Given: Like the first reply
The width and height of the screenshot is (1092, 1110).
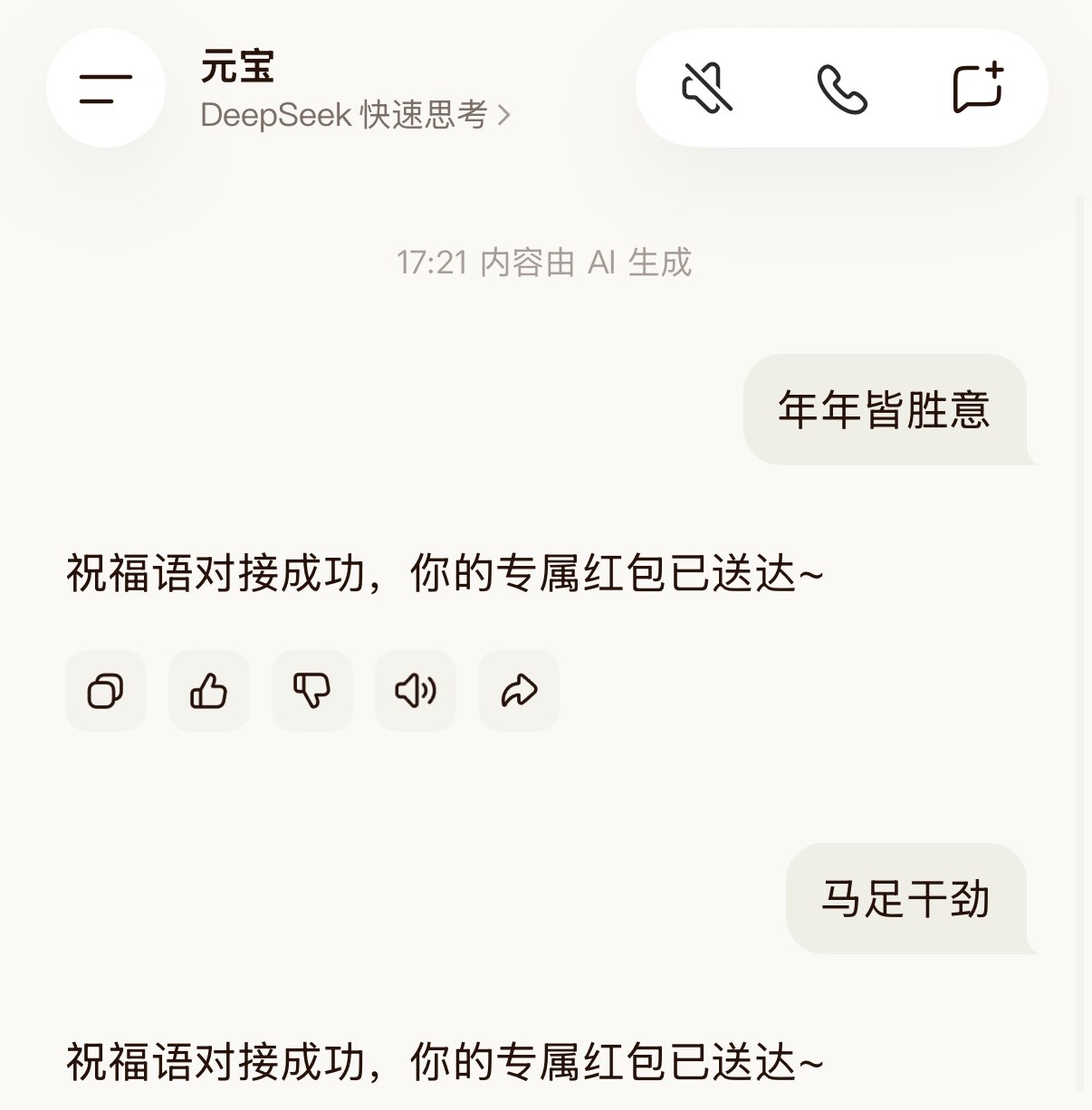Looking at the screenshot, I should pyautogui.click(x=209, y=691).
